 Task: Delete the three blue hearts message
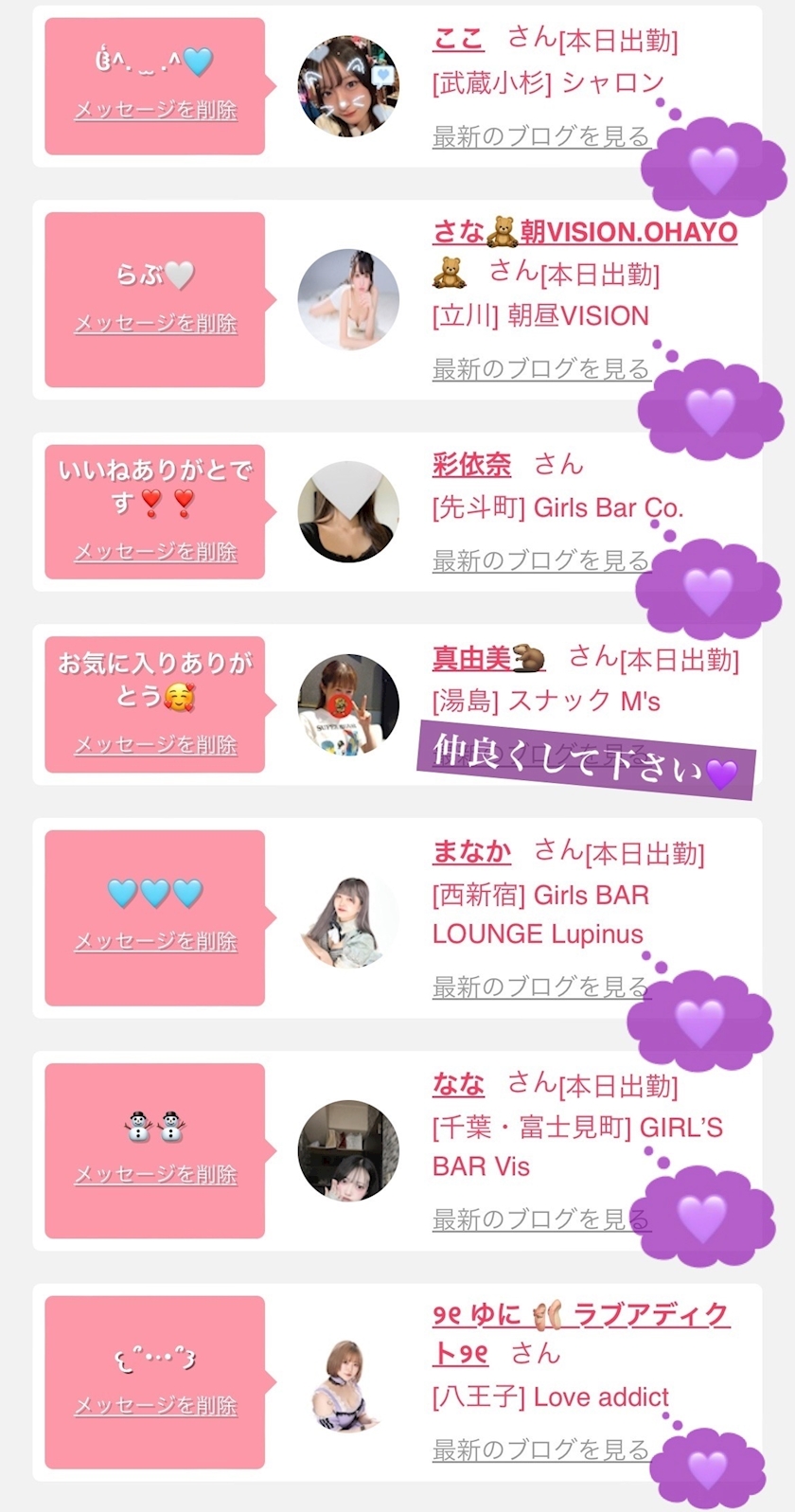point(156,941)
